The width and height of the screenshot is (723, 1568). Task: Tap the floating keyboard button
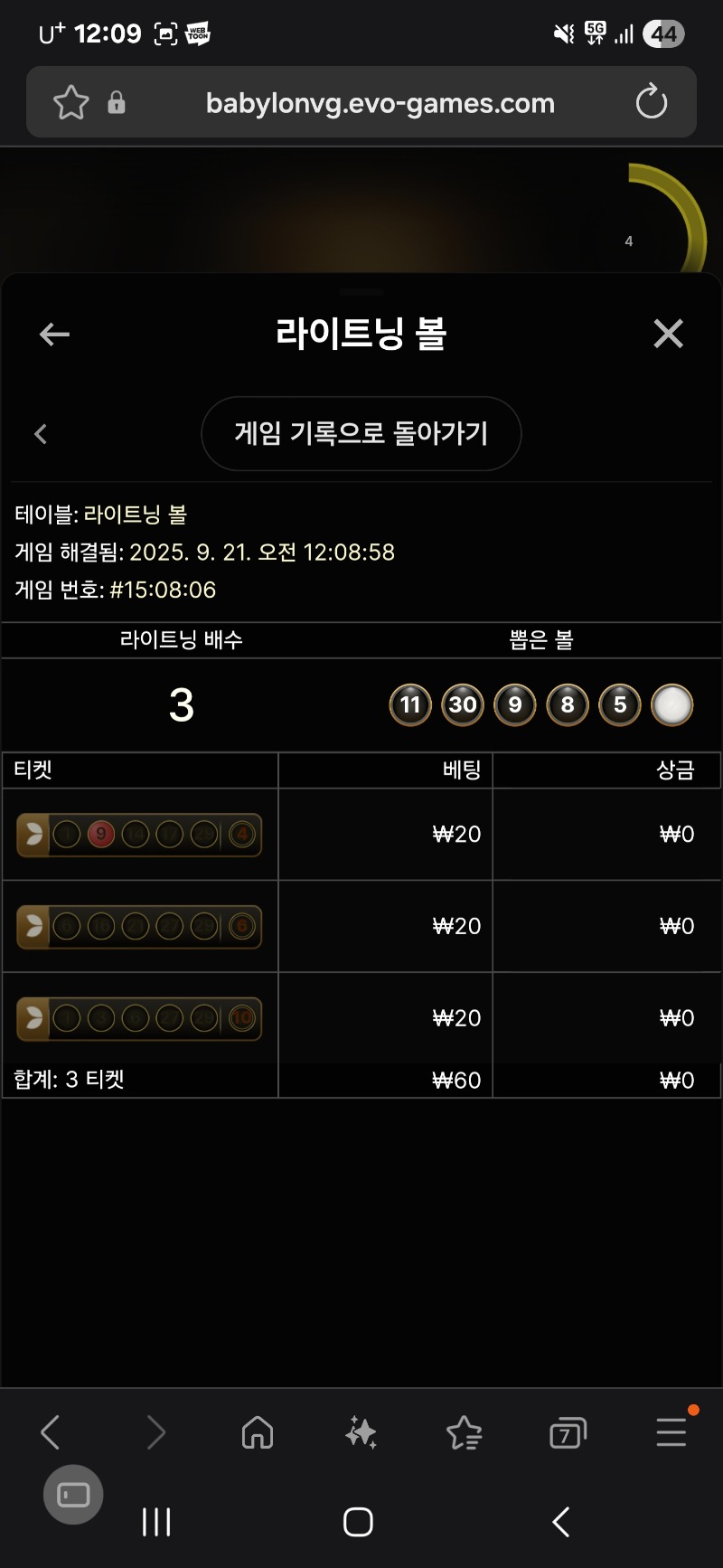73,1495
